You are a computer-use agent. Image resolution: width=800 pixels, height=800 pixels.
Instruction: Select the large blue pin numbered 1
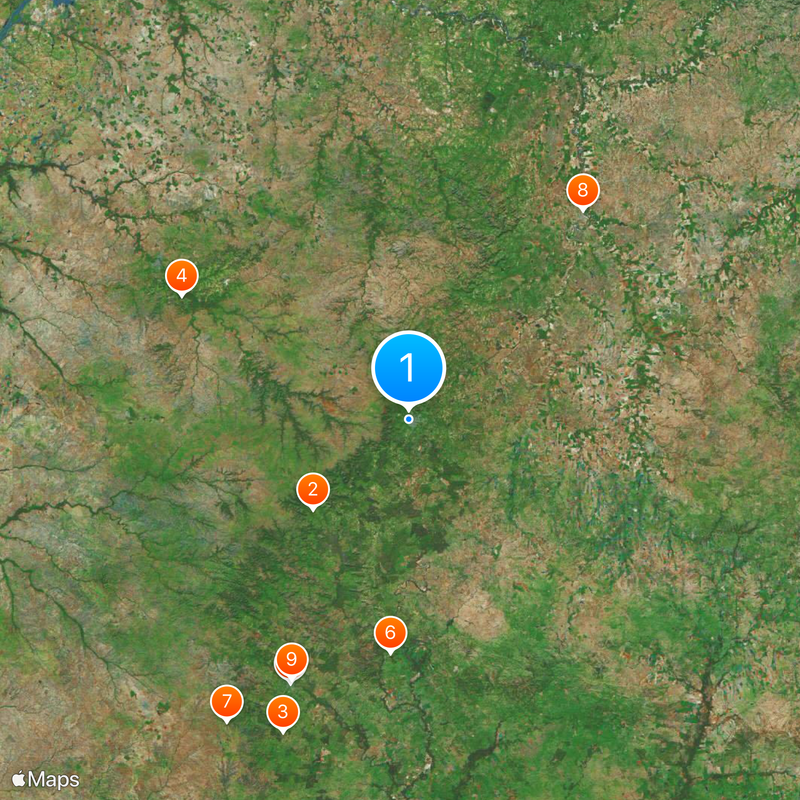pos(408,368)
